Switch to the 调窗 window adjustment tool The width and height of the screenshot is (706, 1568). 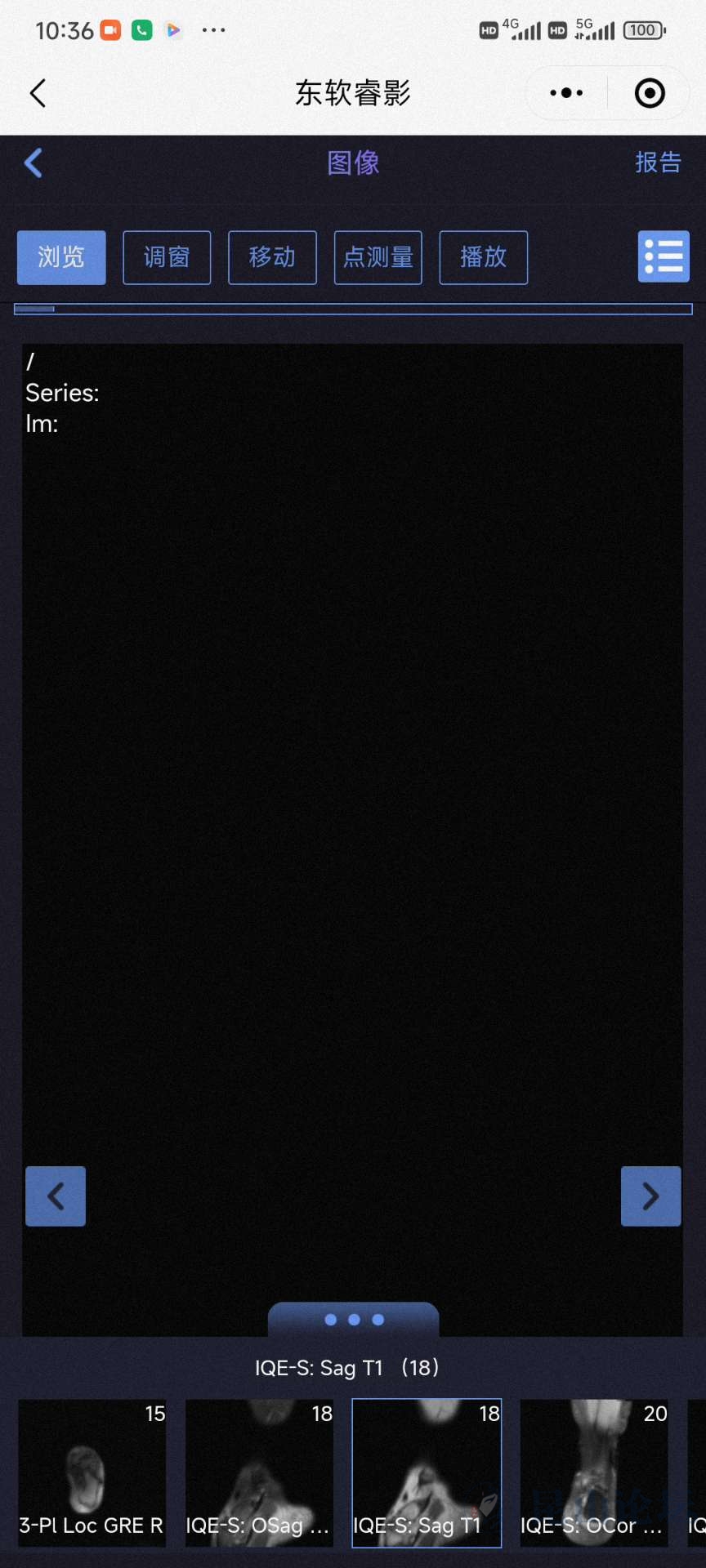[167, 257]
